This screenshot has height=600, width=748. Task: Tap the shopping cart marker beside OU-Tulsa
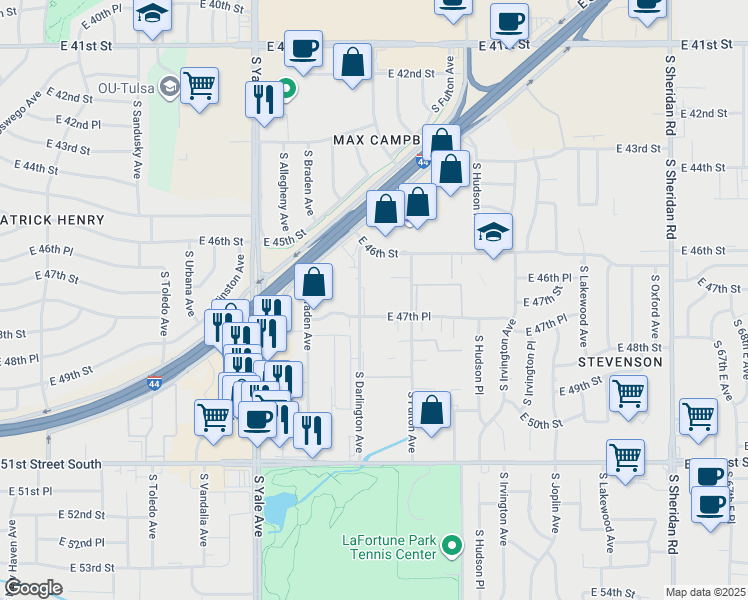tap(200, 86)
